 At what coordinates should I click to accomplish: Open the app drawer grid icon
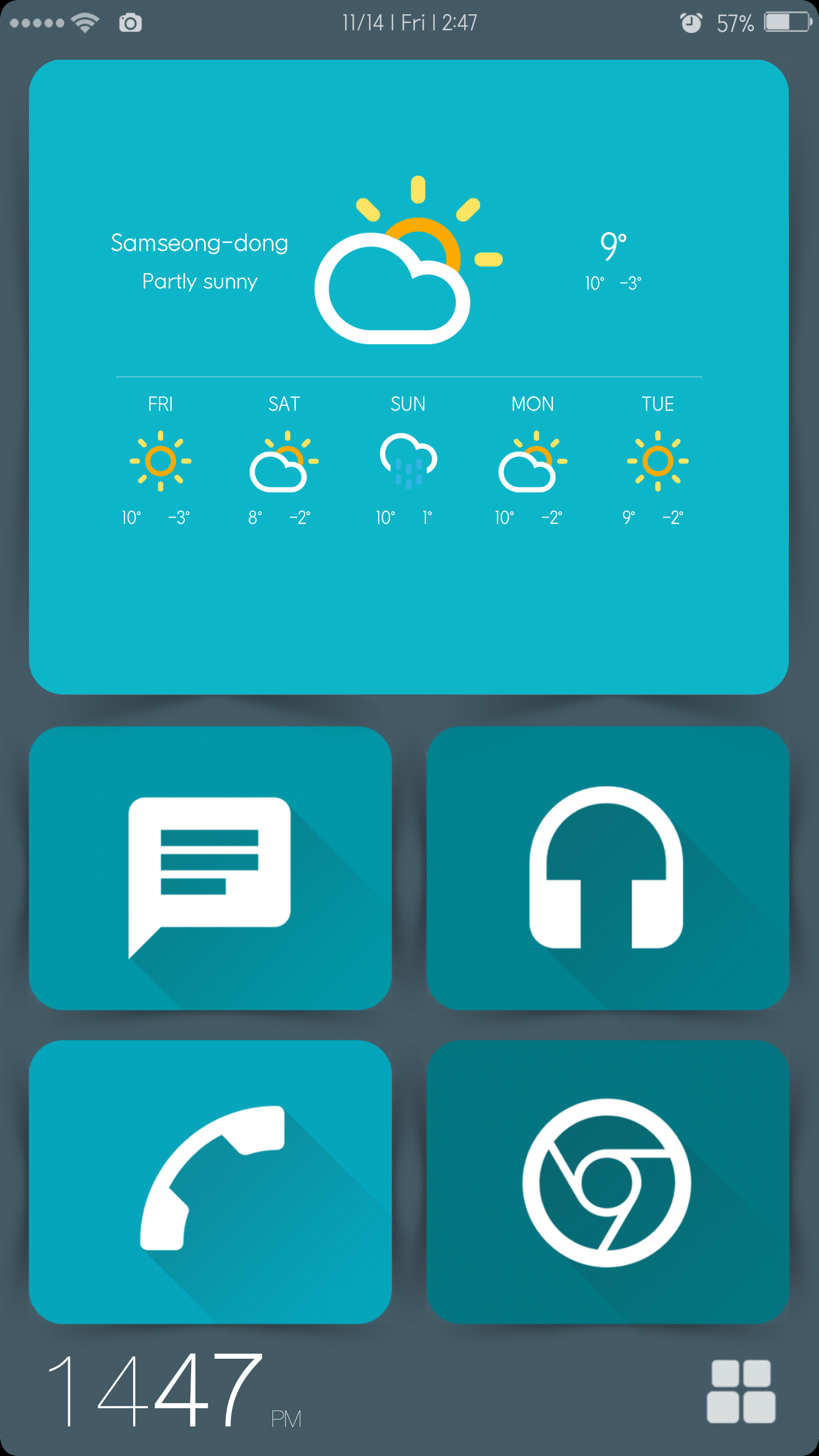[x=741, y=1391]
